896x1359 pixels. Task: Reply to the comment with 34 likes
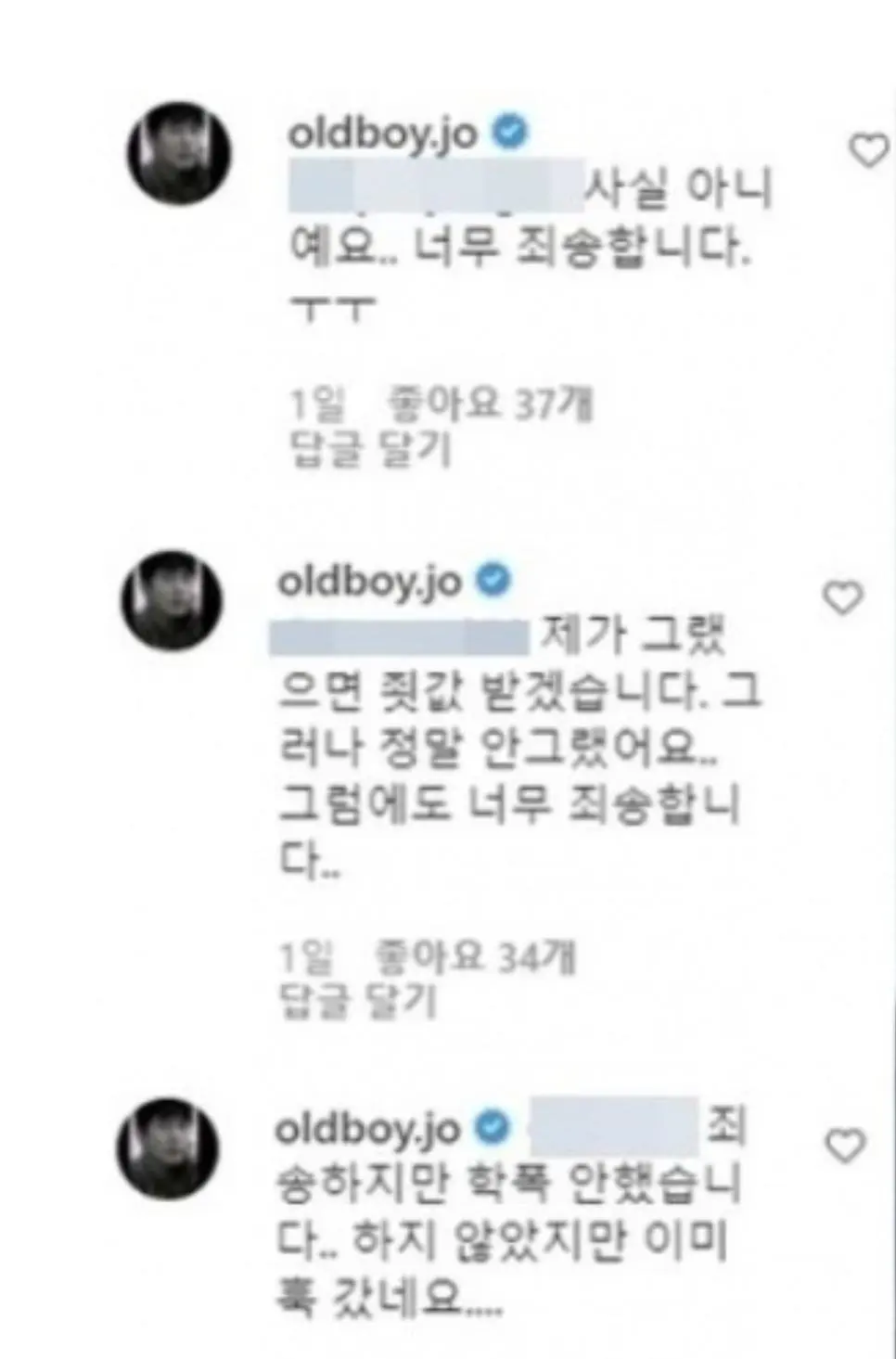point(358,1002)
